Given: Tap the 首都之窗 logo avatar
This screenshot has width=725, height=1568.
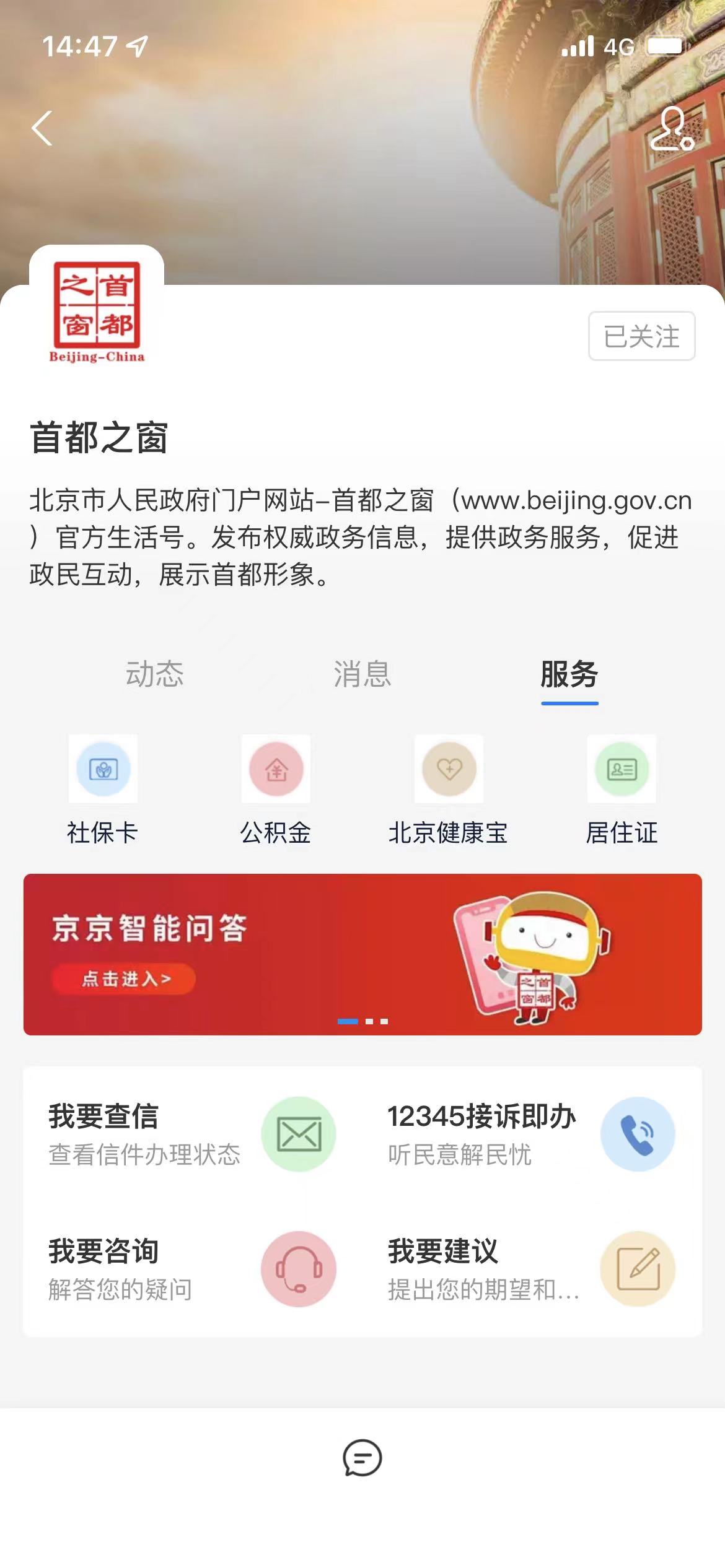Looking at the screenshot, I should pos(98,311).
